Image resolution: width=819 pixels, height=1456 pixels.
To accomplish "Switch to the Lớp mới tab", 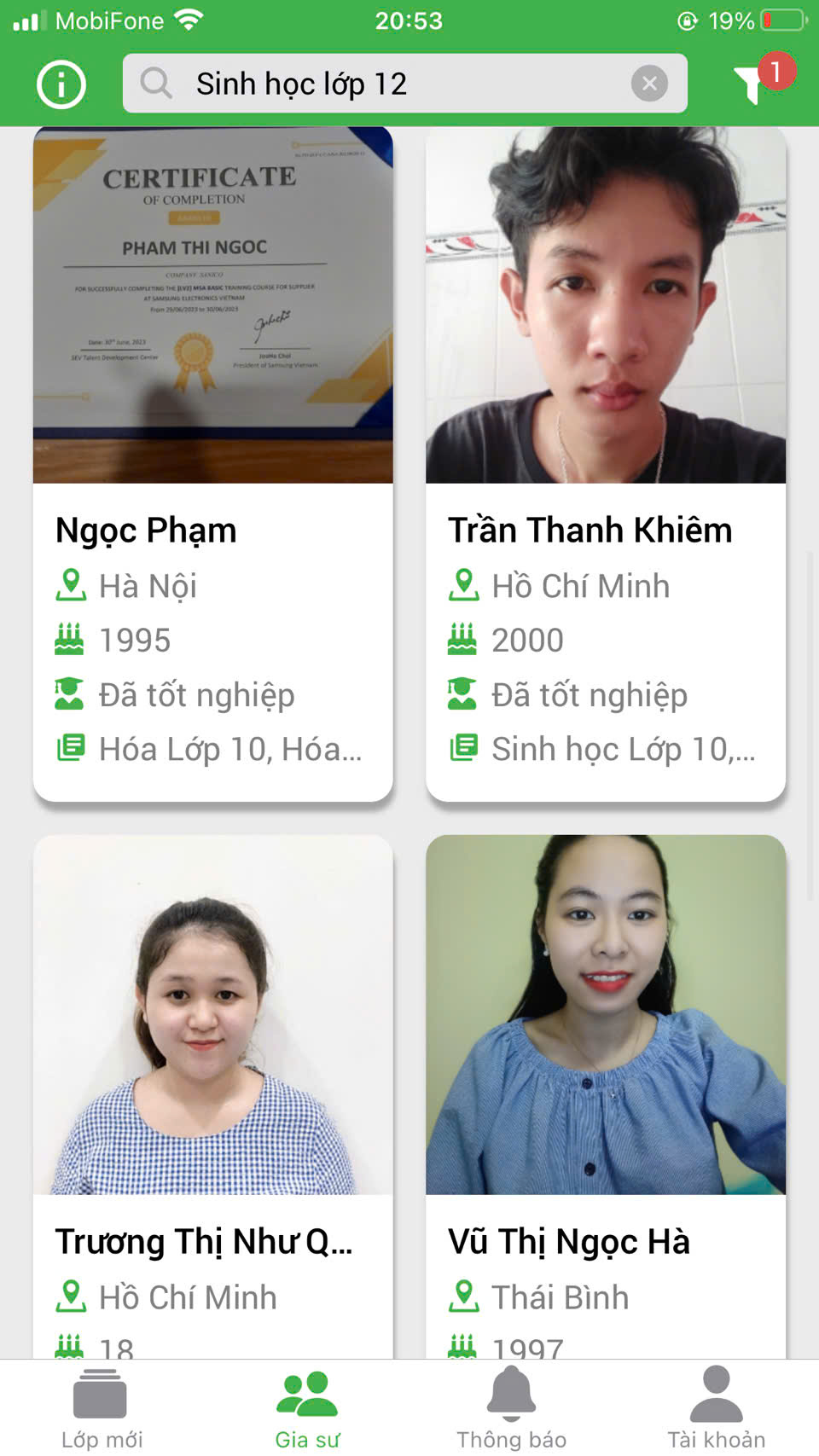I will (x=102, y=1408).
